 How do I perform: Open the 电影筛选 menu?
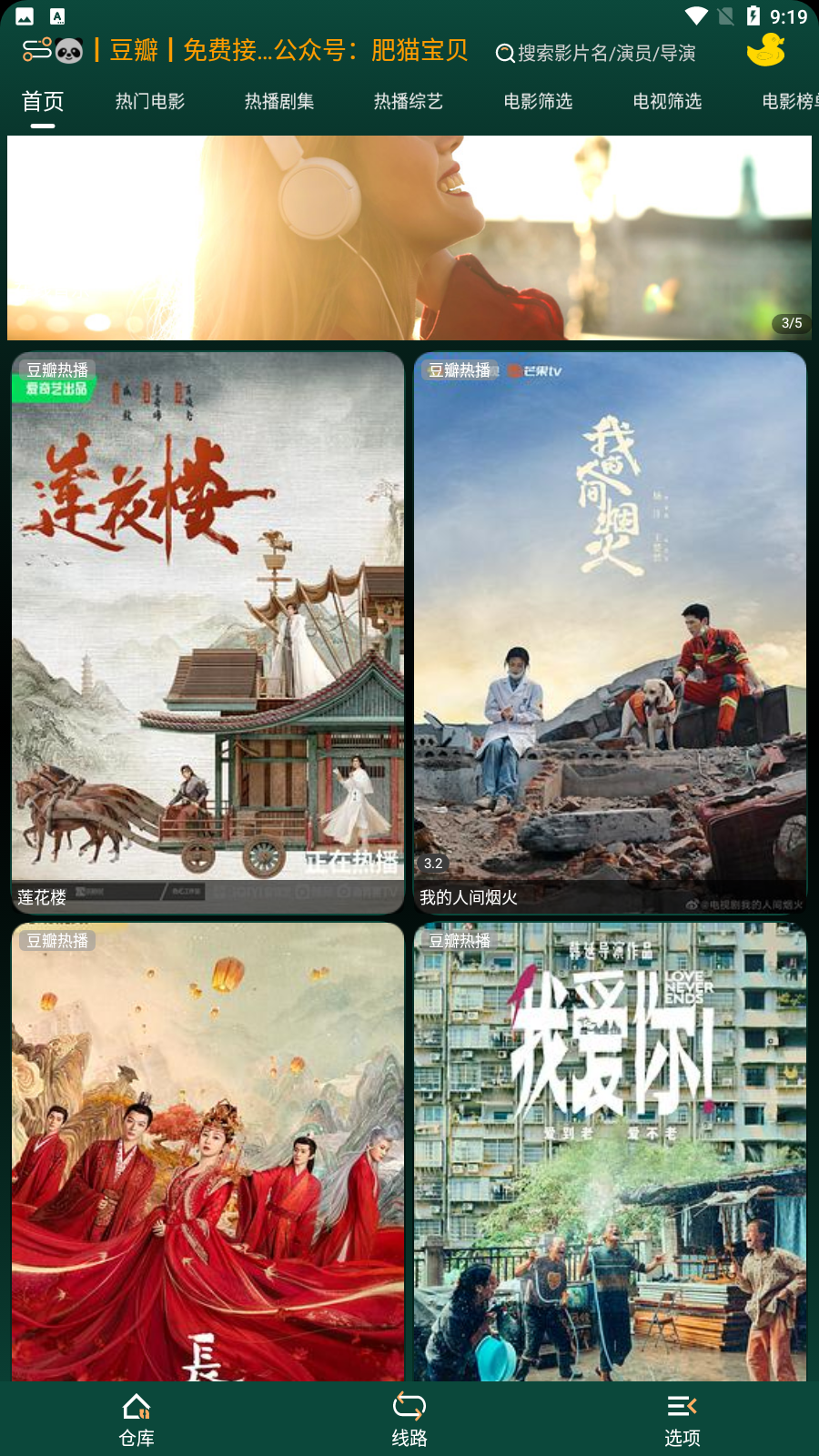coord(537,101)
